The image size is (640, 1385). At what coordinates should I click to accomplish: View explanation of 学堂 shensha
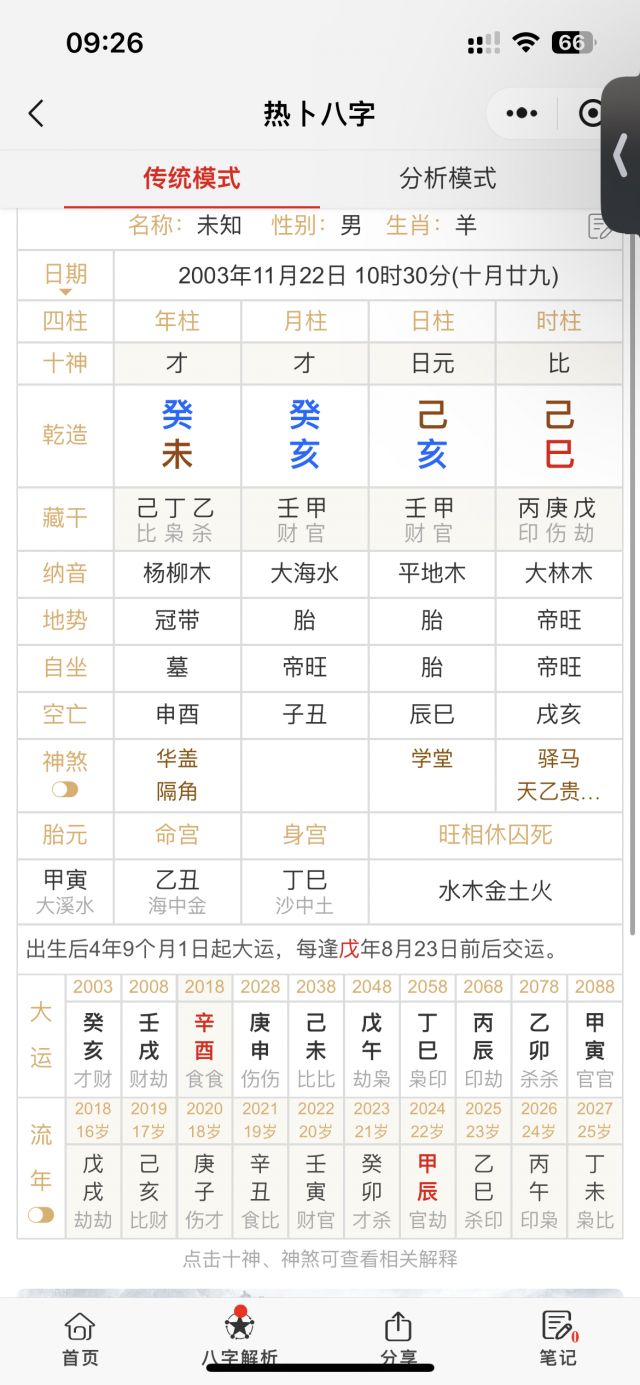click(x=432, y=759)
